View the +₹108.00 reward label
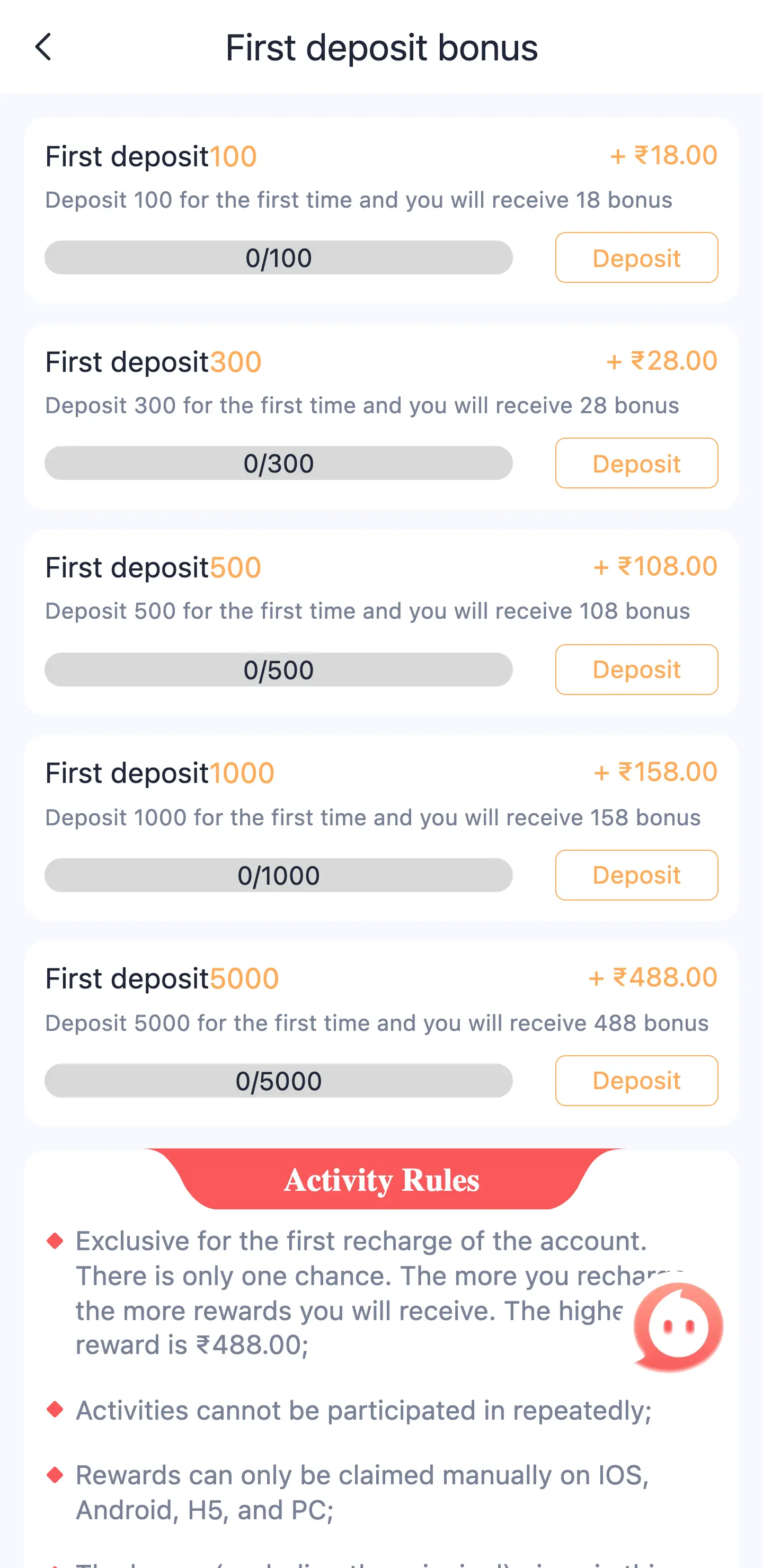The height and width of the screenshot is (1568, 763). 654,566
